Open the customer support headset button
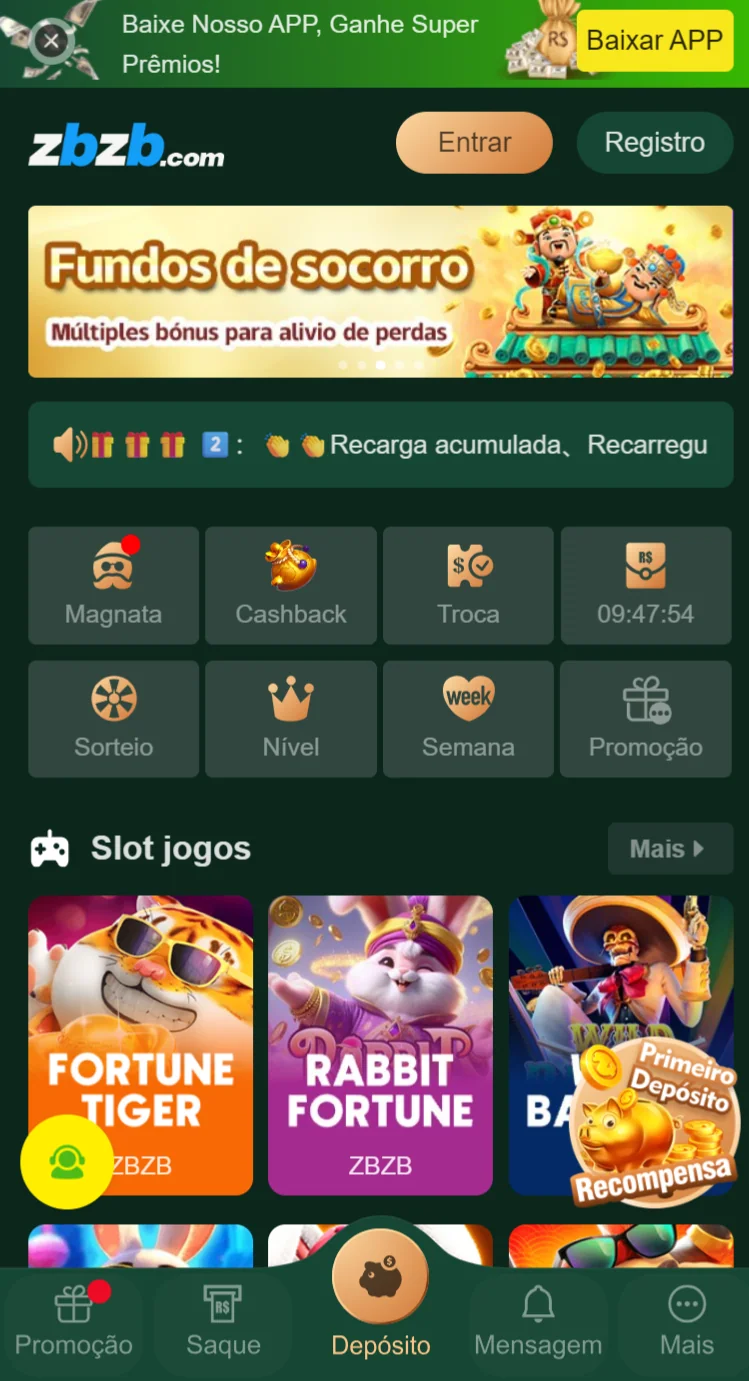The image size is (749, 1381). 67,1162
